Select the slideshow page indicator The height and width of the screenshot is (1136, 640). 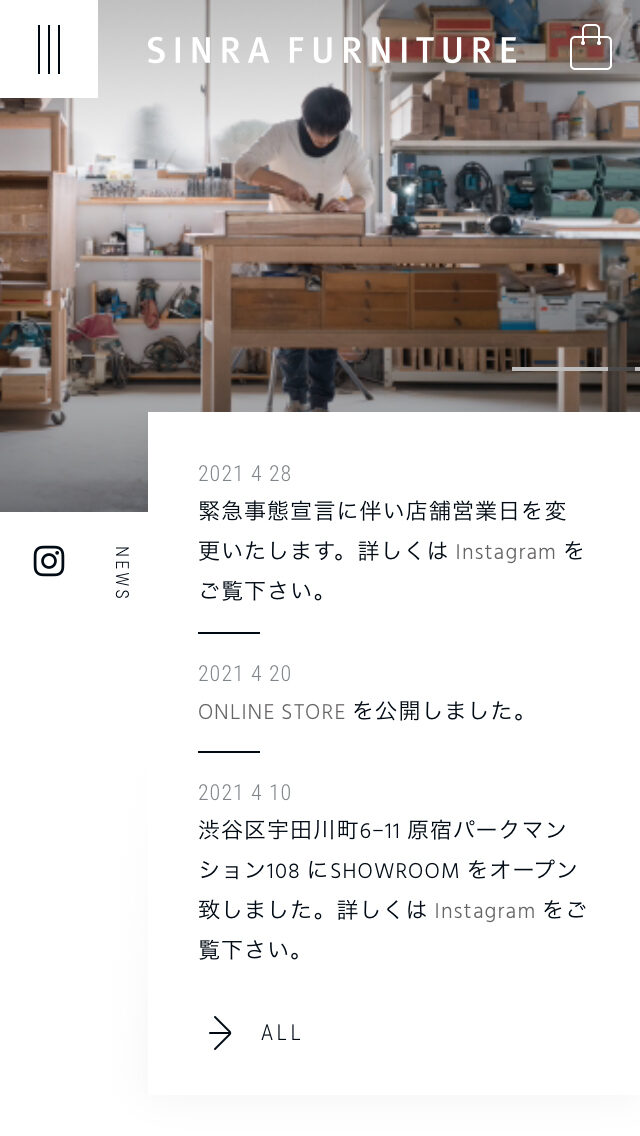point(560,369)
